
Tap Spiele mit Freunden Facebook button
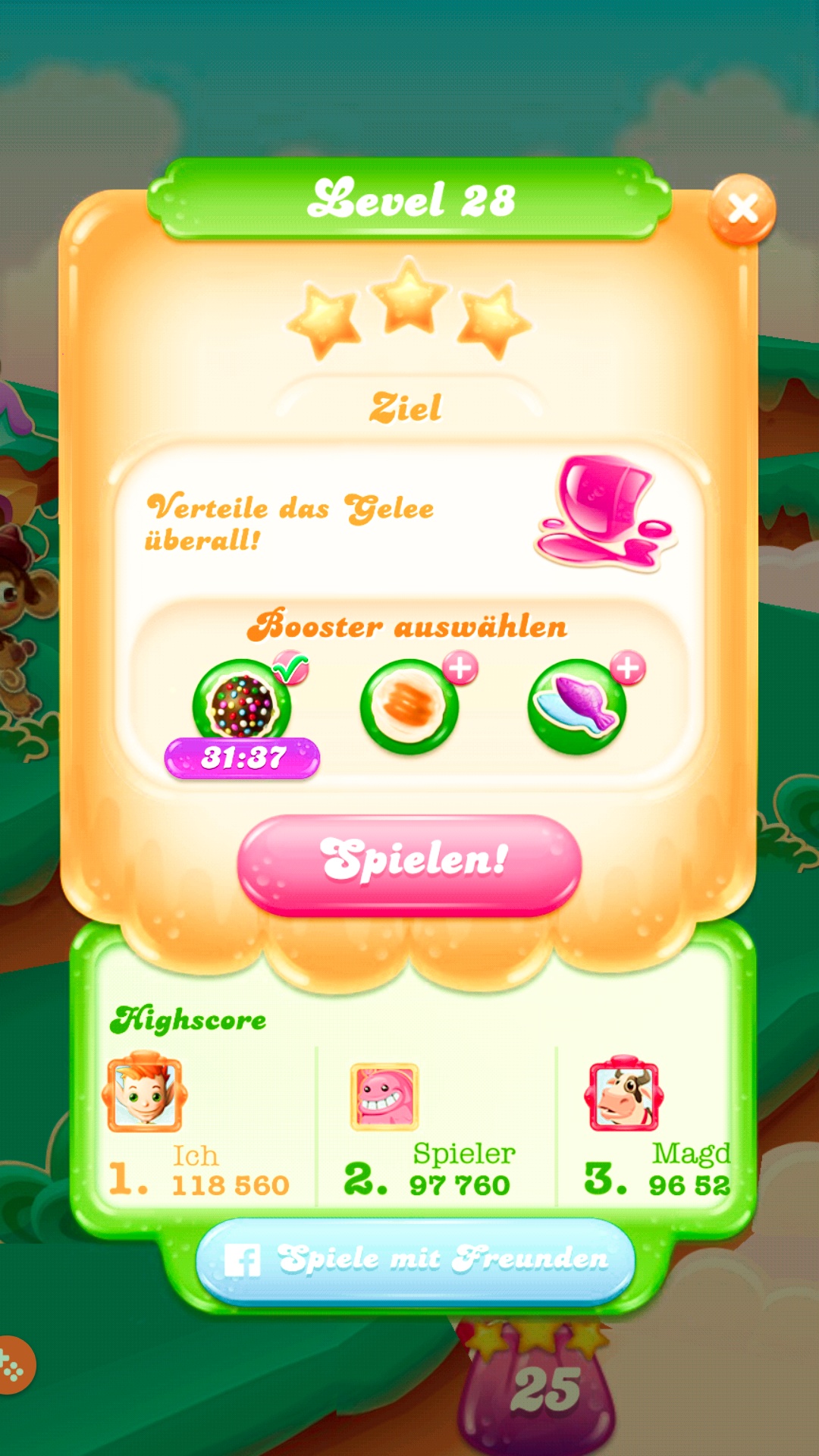[416, 1260]
